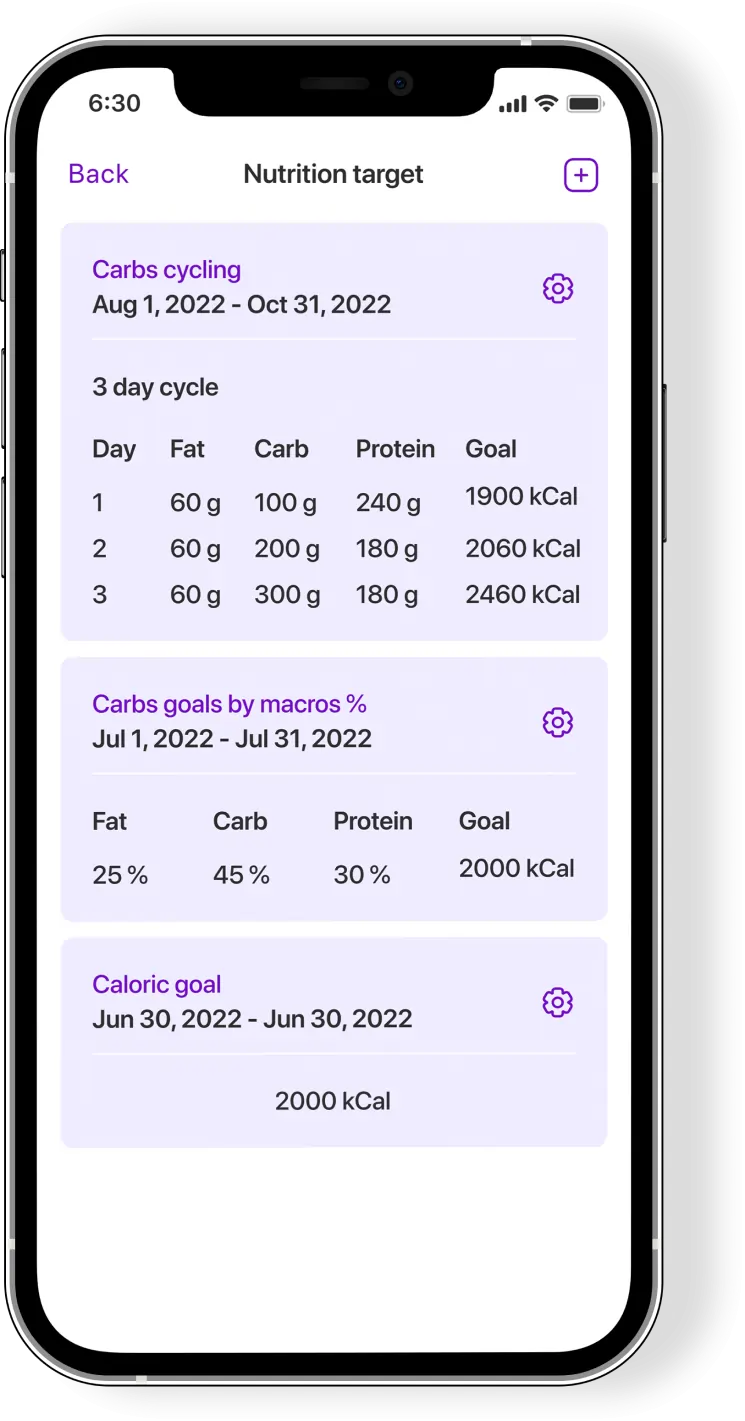Open the Carbs cycling target card
The image size is (745, 1421).
coord(333,450)
